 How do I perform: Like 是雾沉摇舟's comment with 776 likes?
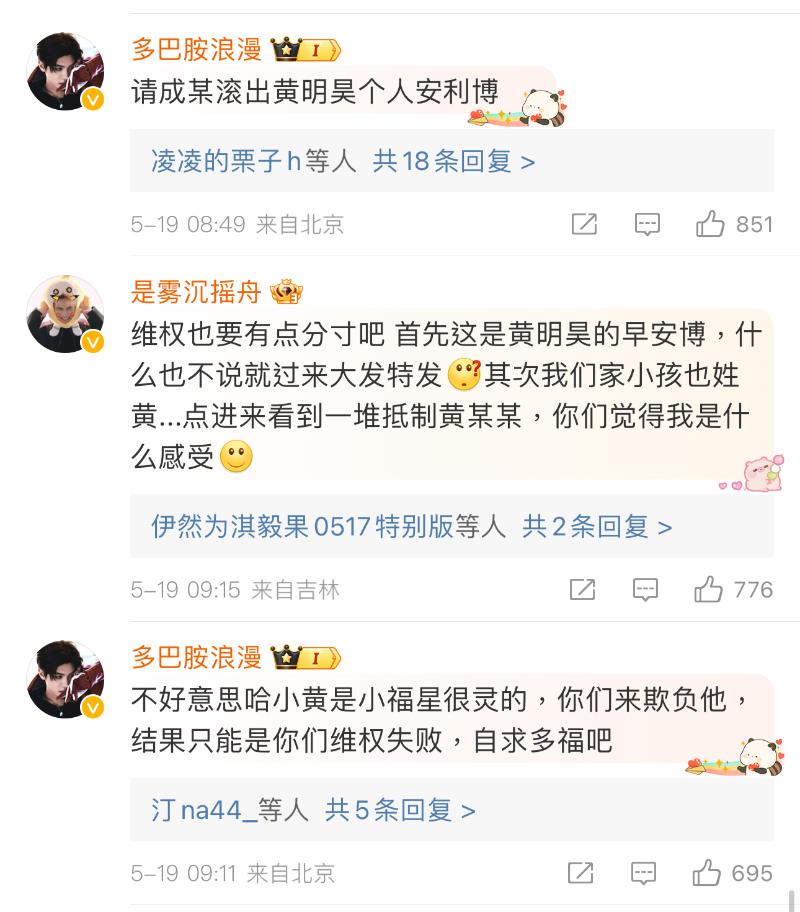(x=709, y=589)
